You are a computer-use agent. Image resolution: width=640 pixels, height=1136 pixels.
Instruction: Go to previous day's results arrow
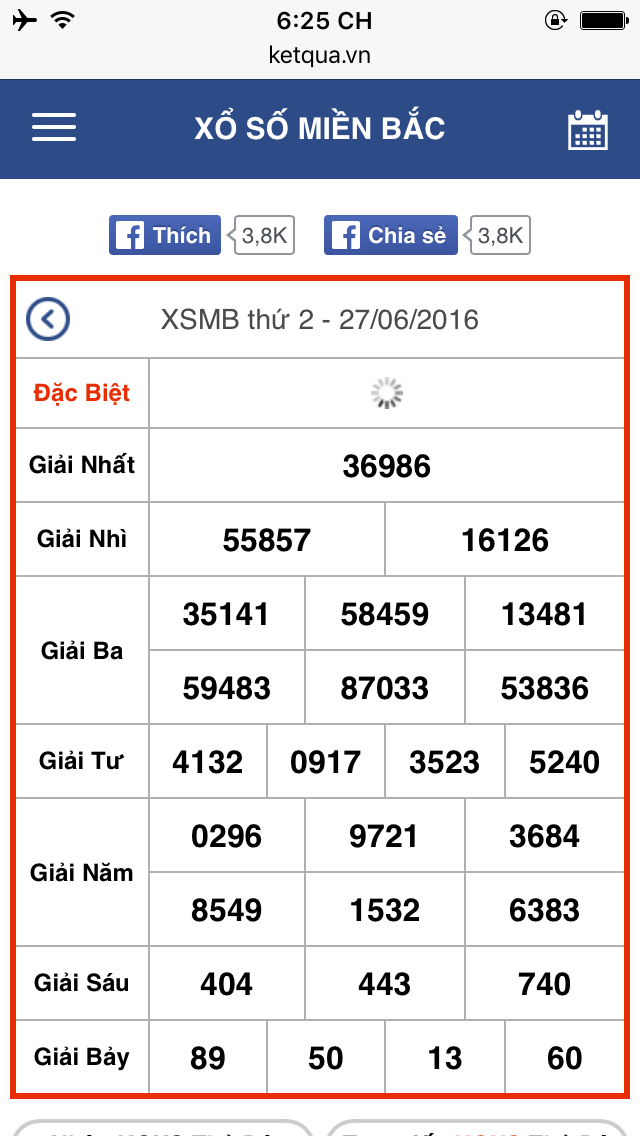pos(48,319)
